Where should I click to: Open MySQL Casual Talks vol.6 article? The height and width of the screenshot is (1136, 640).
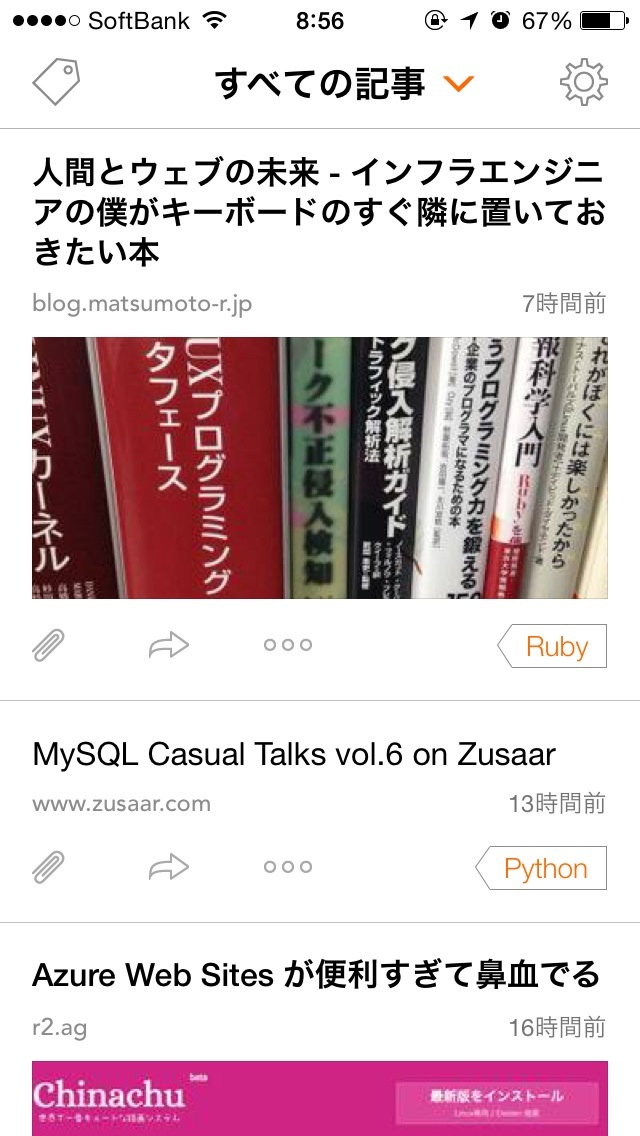point(294,755)
